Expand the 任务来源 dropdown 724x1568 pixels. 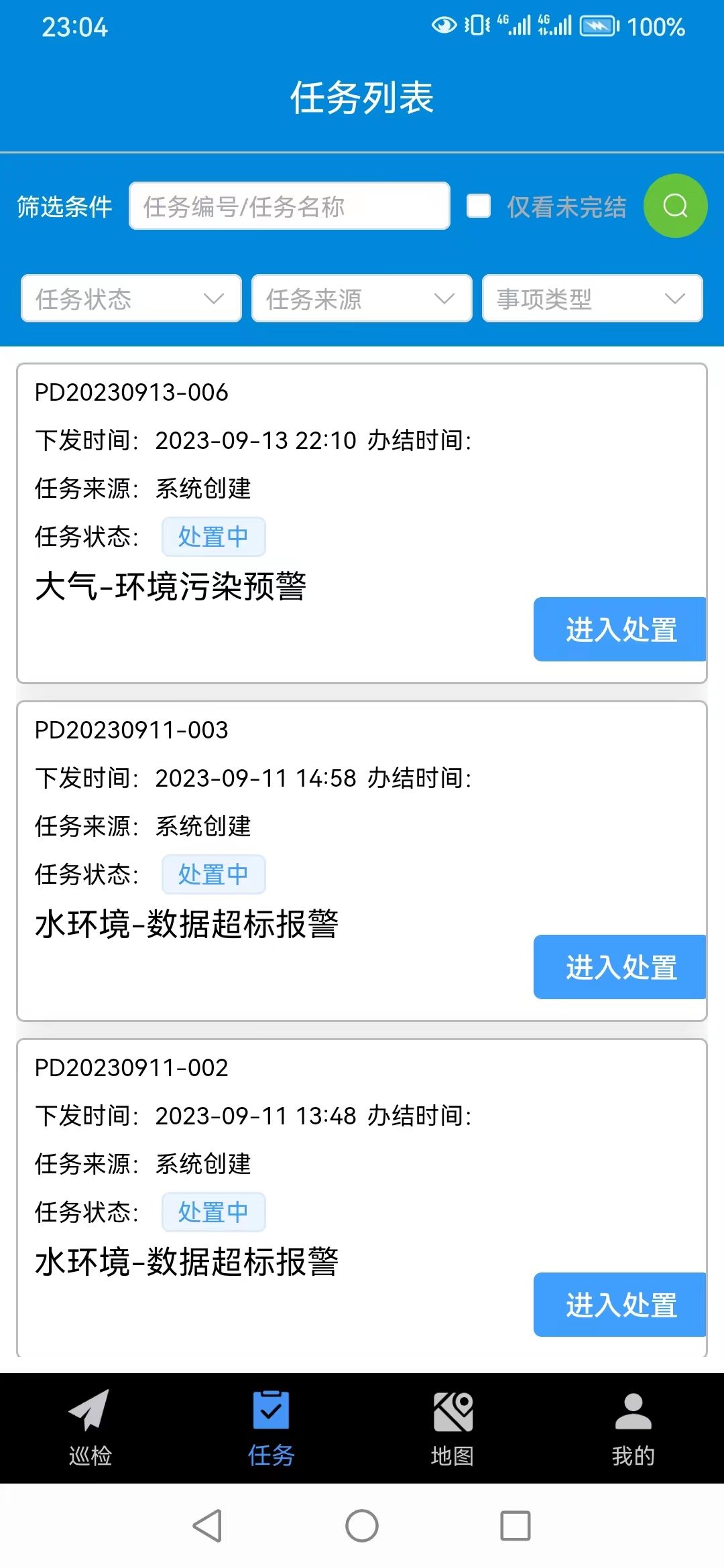[x=362, y=298]
